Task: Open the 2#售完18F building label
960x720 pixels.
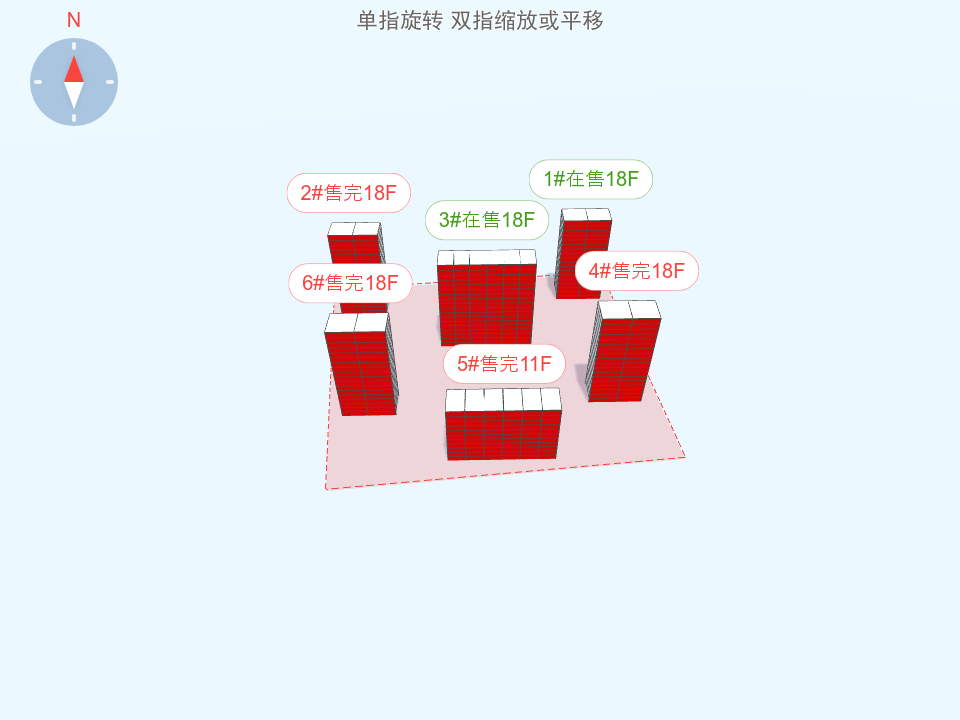Action: coord(349,193)
